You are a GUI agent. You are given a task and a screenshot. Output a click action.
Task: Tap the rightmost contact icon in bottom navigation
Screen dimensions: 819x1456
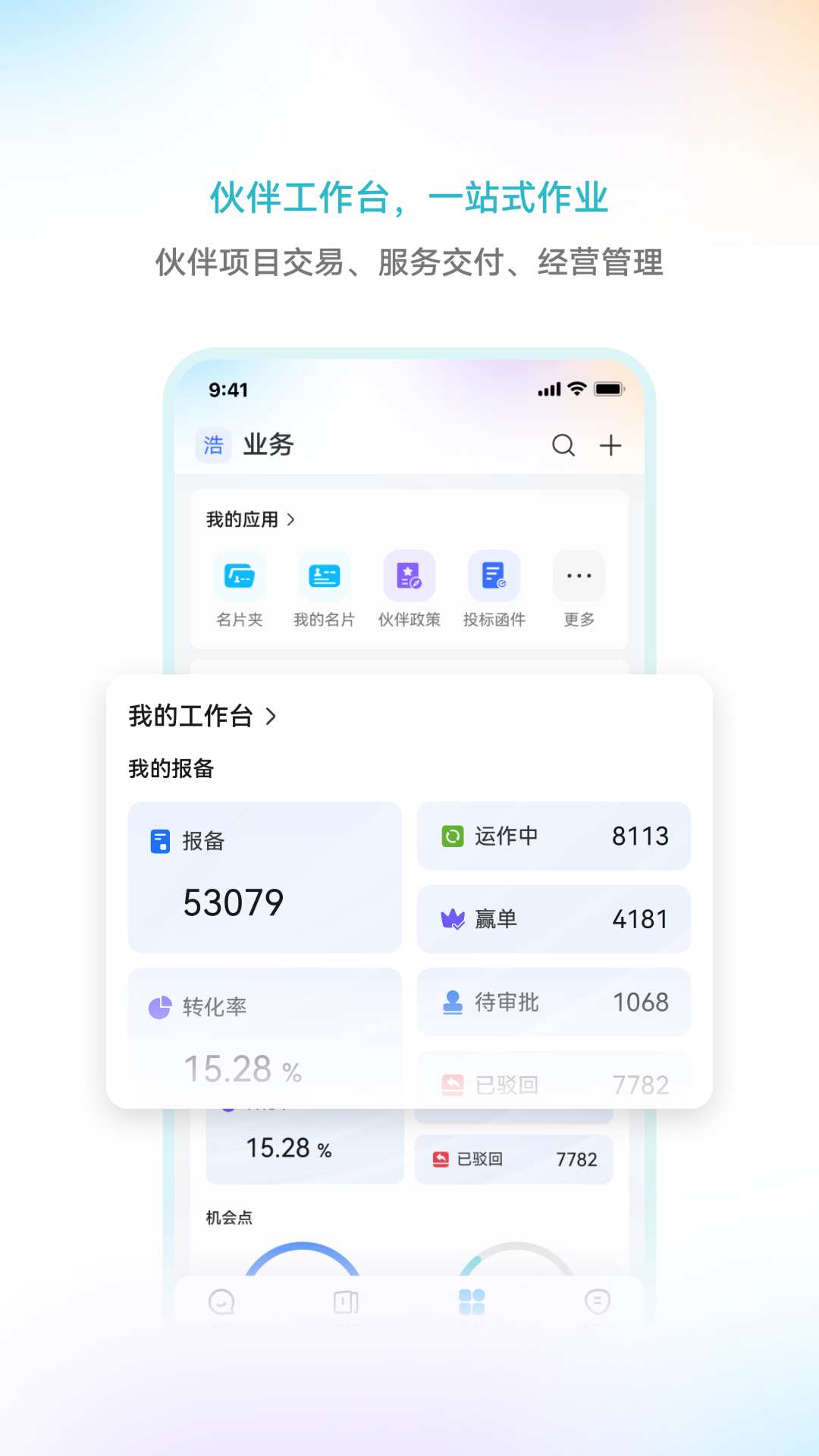pyautogui.click(x=598, y=1301)
